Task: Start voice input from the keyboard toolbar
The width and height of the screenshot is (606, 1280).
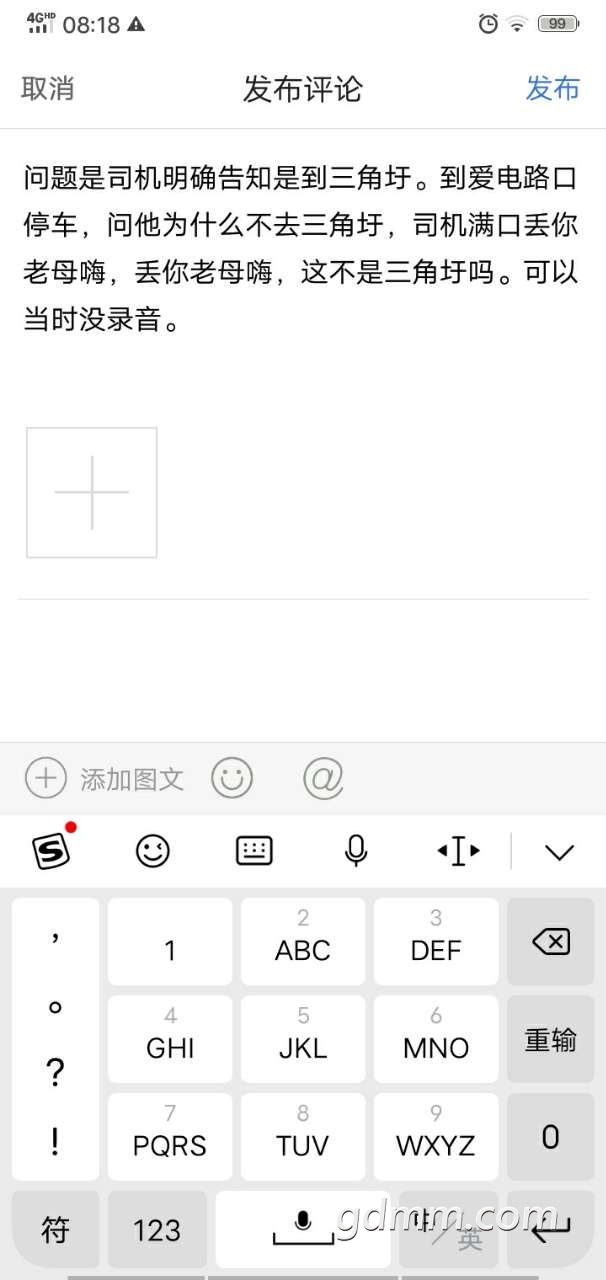Action: (355, 851)
